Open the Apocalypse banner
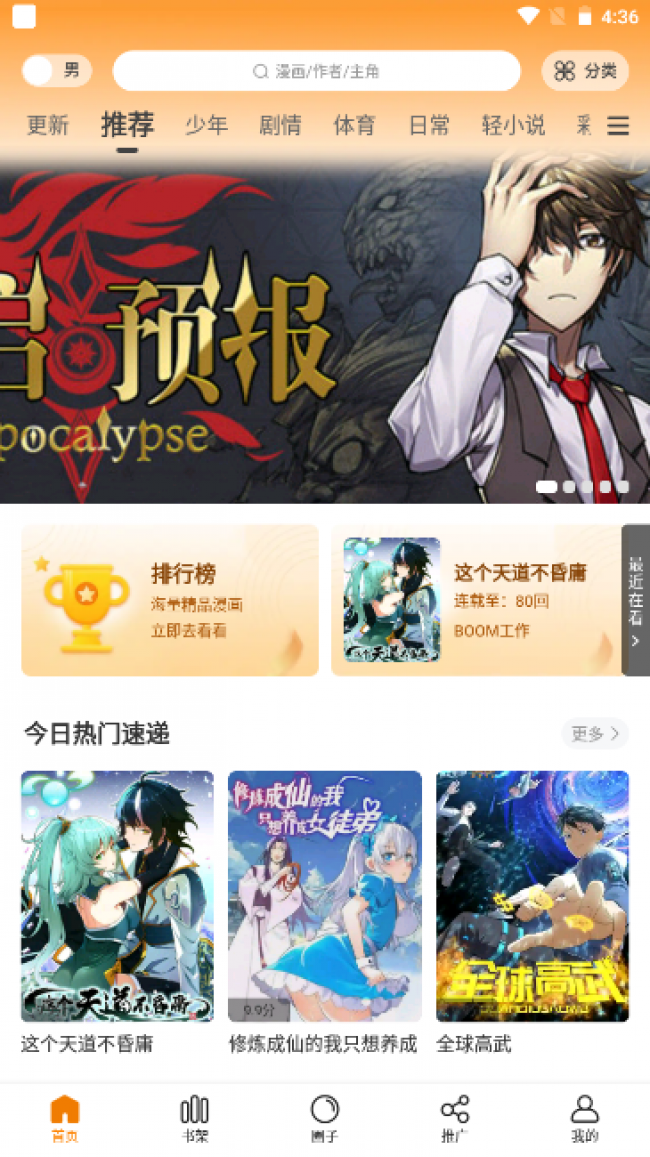This screenshot has width=650, height=1157. point(325,330)
